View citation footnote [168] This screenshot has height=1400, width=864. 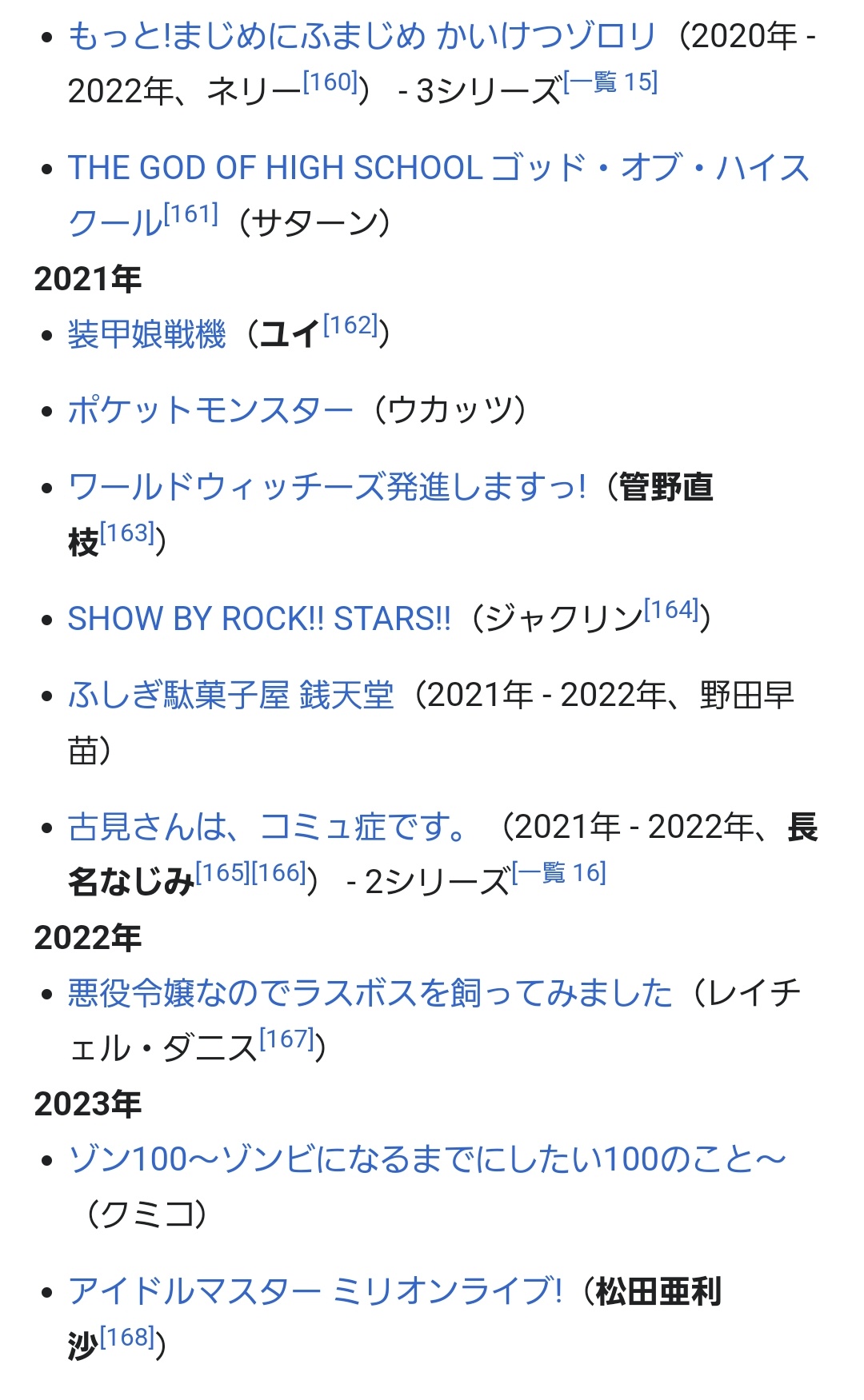click(x=128, y=1337)
